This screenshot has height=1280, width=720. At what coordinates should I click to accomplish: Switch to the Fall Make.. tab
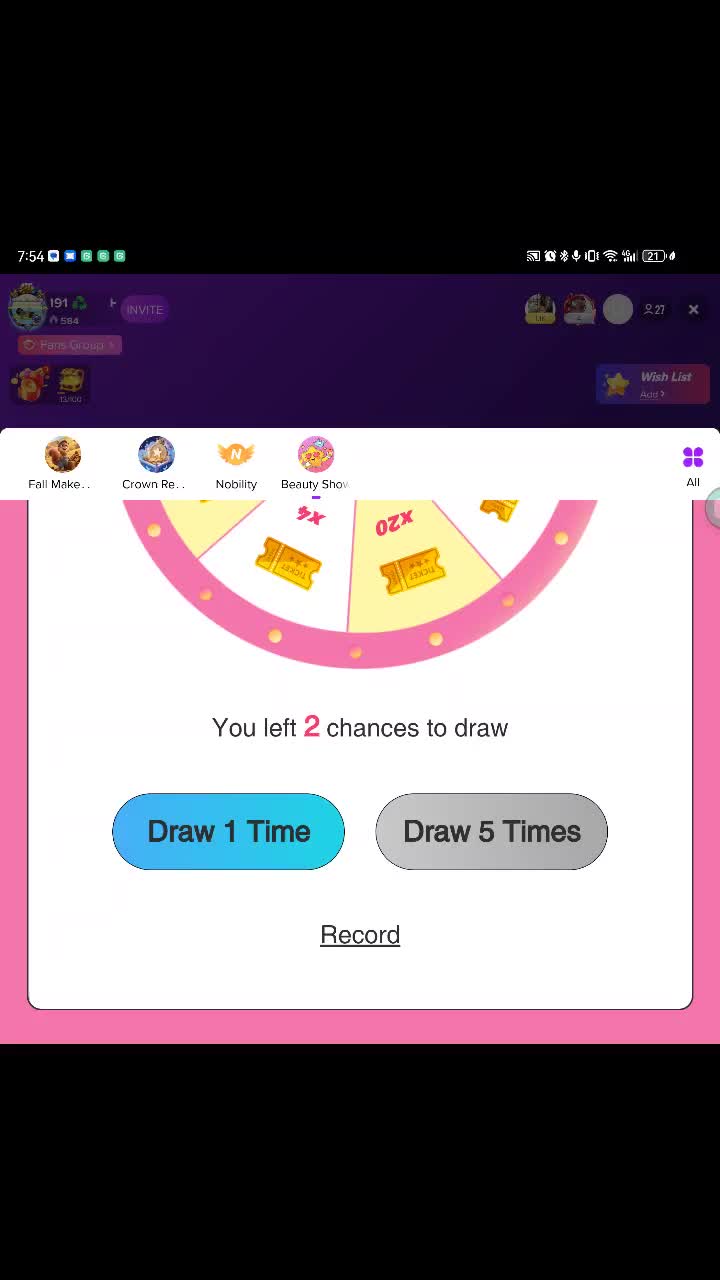[62, 464]
